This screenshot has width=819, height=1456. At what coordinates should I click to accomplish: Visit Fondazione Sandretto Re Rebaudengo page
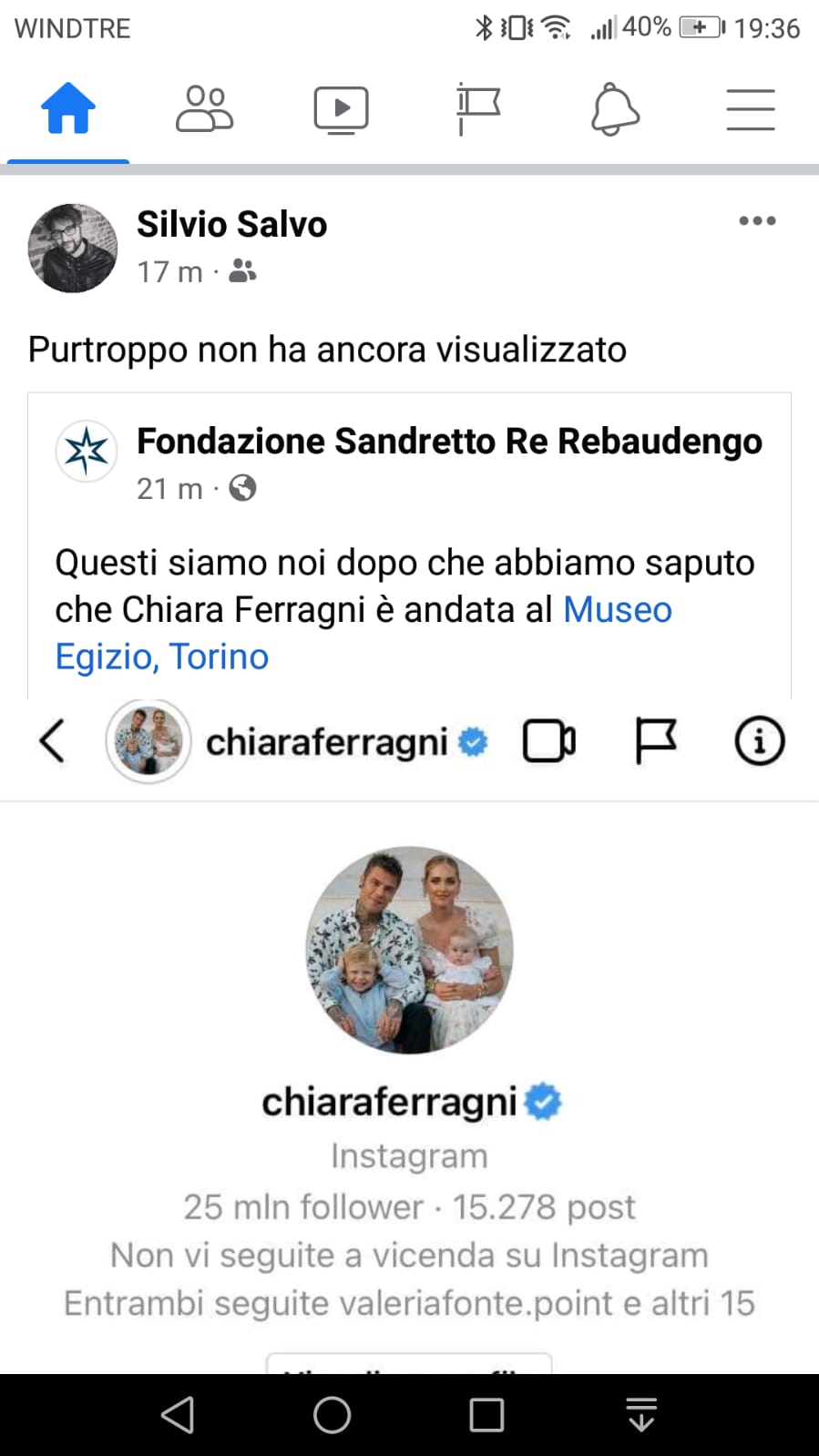(x=449, y=442)
